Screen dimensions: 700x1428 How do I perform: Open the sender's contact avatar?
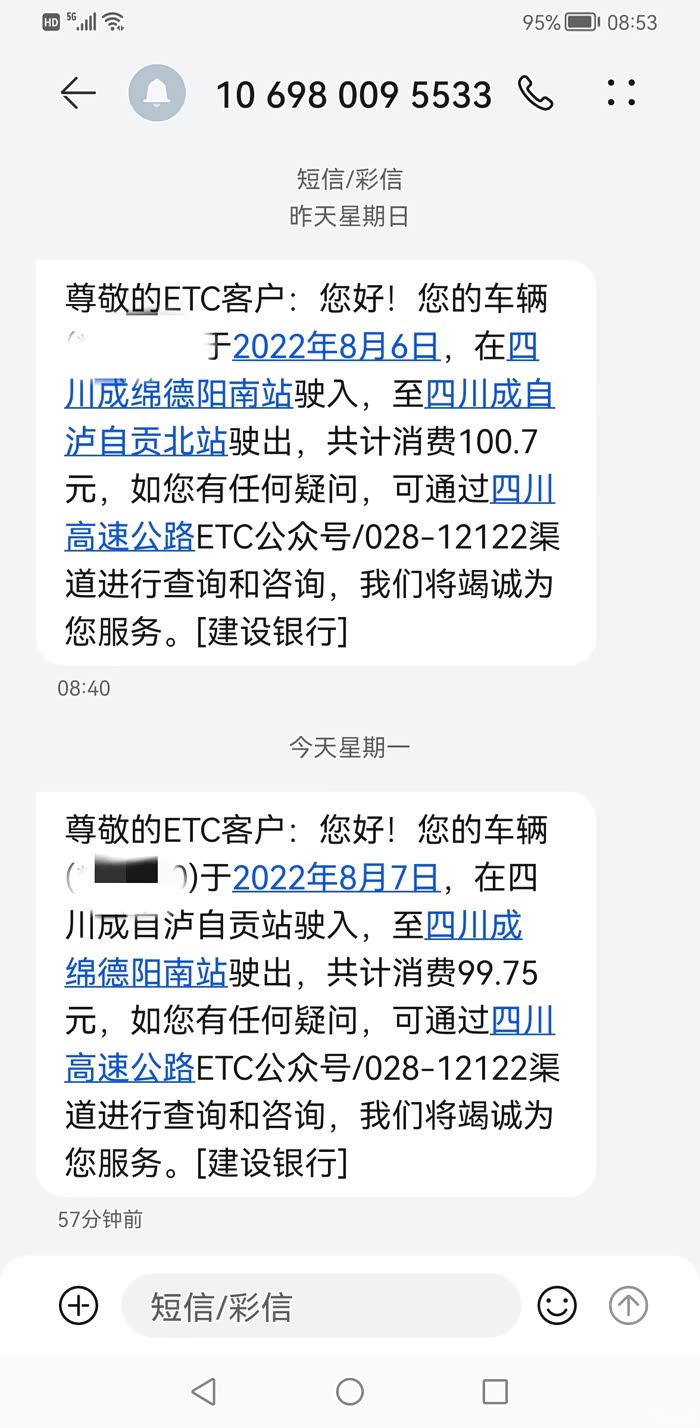coord(157,93)
